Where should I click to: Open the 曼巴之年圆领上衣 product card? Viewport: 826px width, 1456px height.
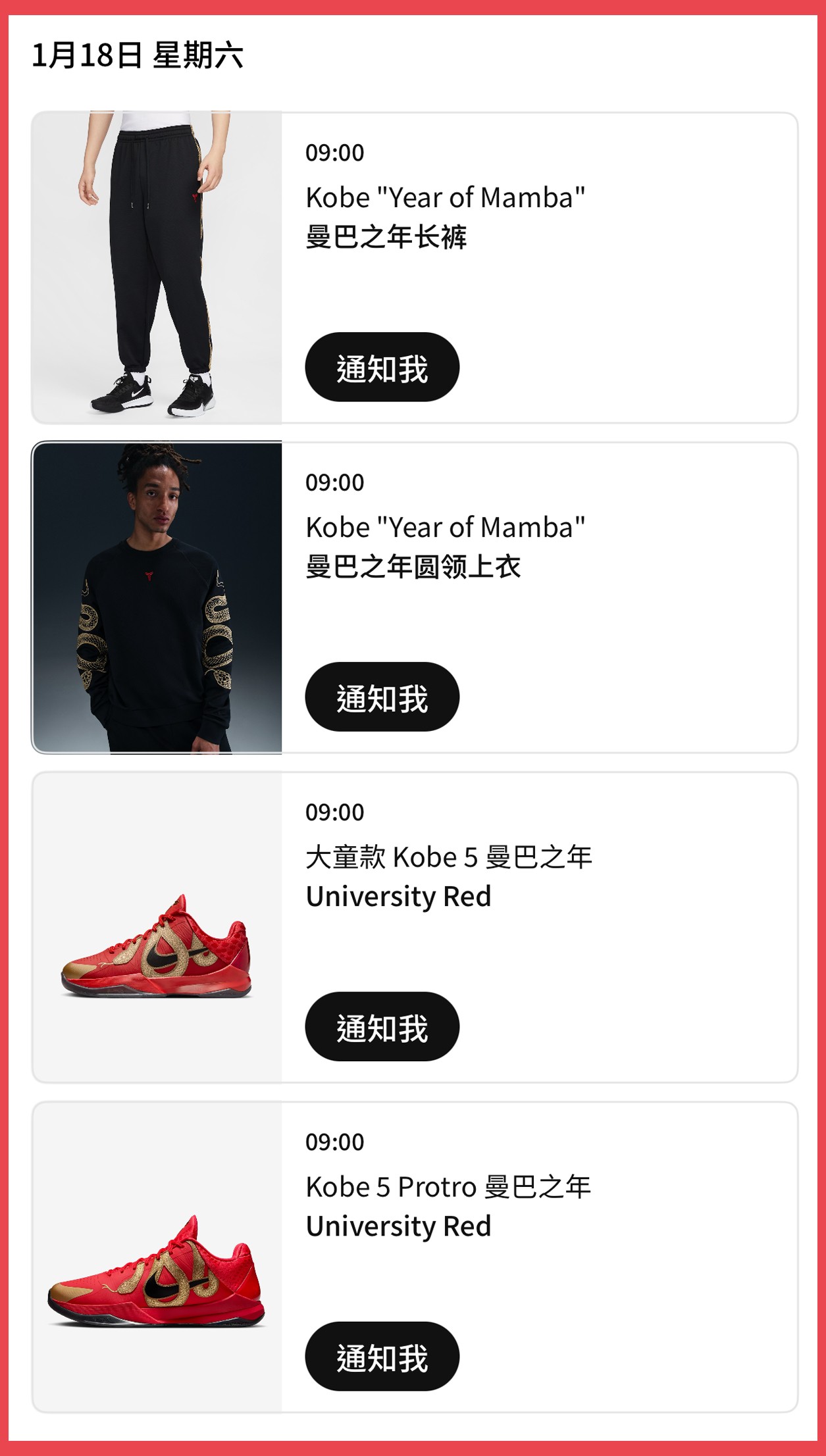[x=445, y=547]
